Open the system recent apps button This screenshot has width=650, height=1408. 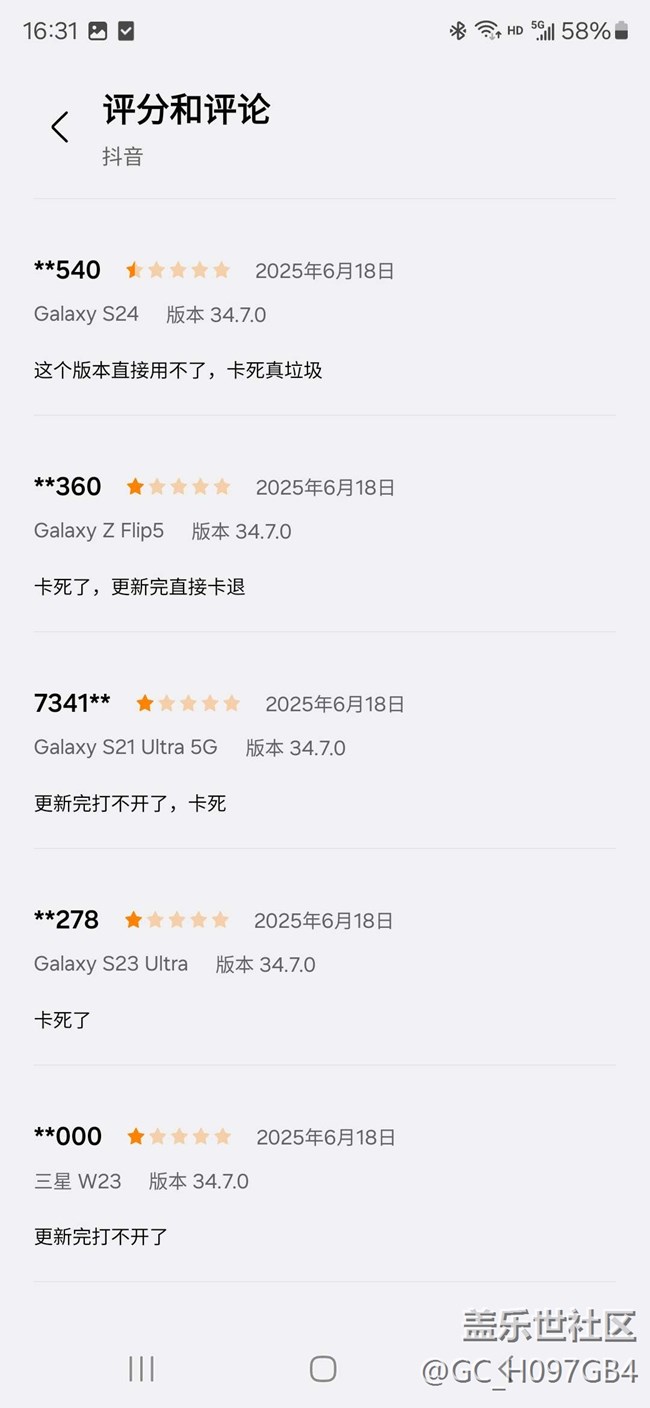(141, 1369)
